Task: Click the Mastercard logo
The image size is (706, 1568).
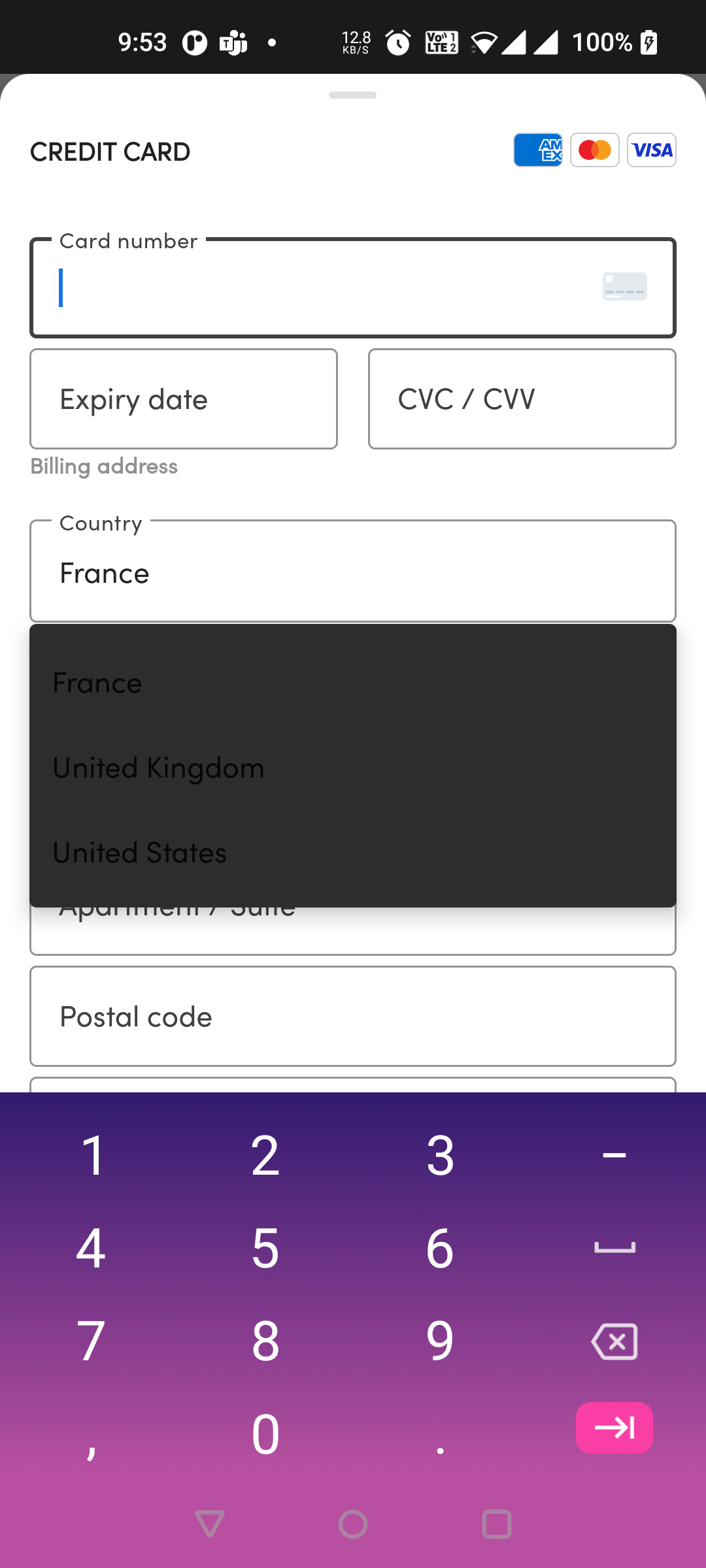Action: tap(594, 150)
